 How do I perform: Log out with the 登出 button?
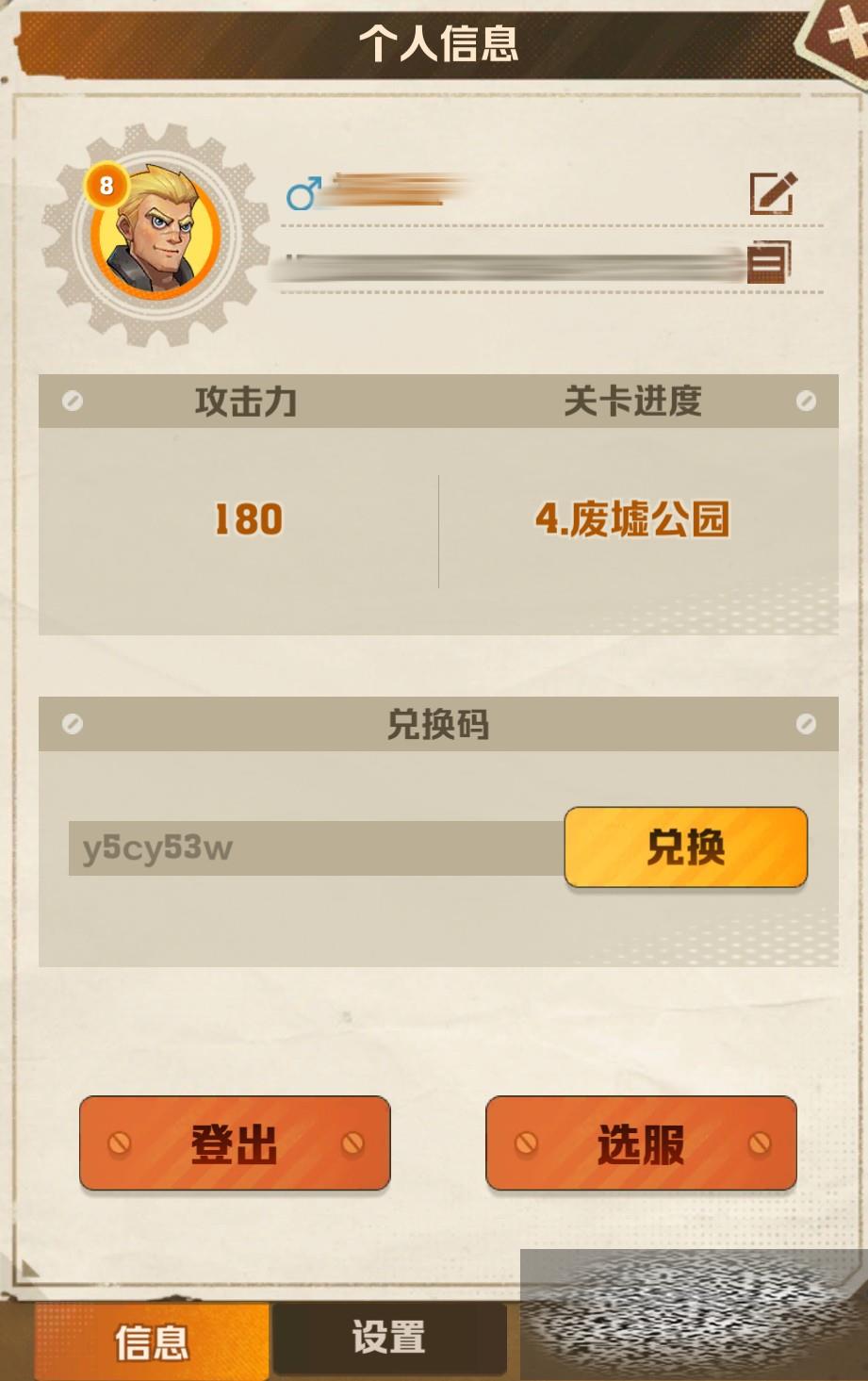point(235,1143)
